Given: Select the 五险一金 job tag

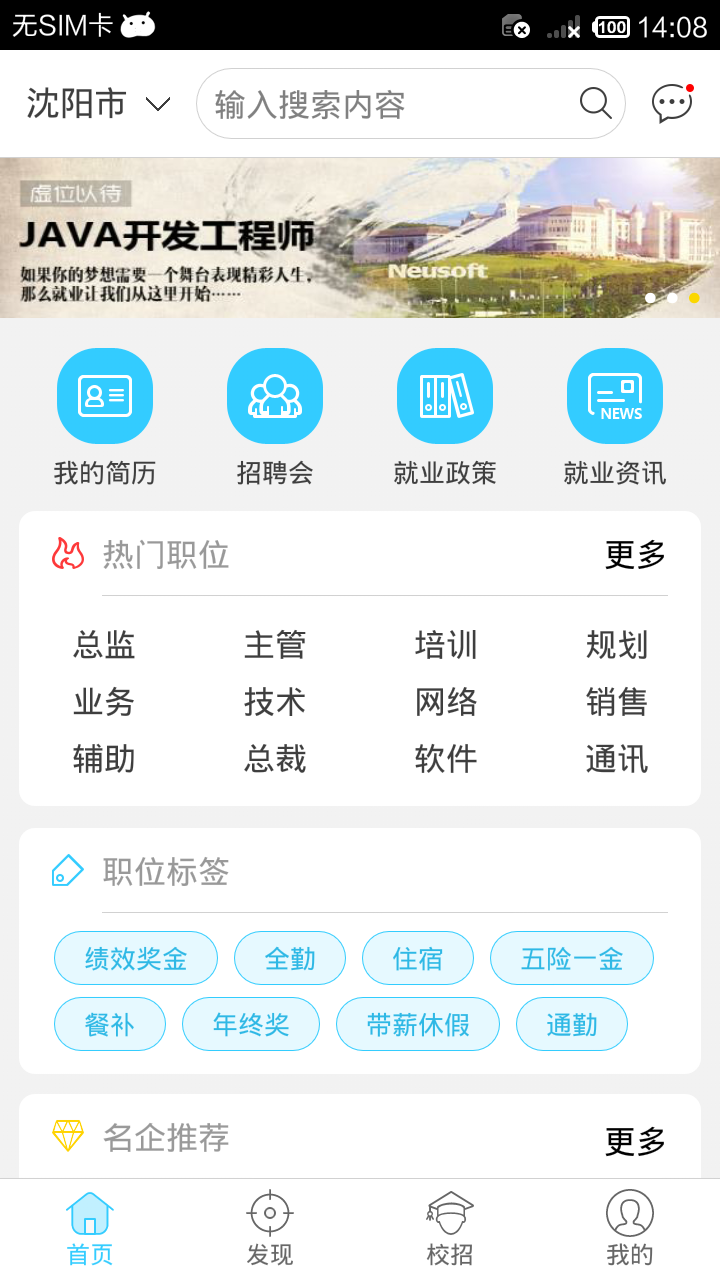Looking at the screenshot, I should [572, 958].
